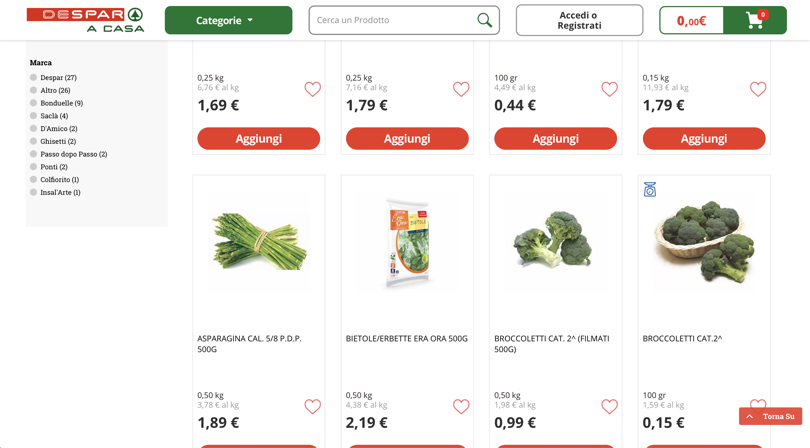Open the Categorie dropdown menu
The width and height of the screenshot is (810, 448).
[x=228, y=20]
